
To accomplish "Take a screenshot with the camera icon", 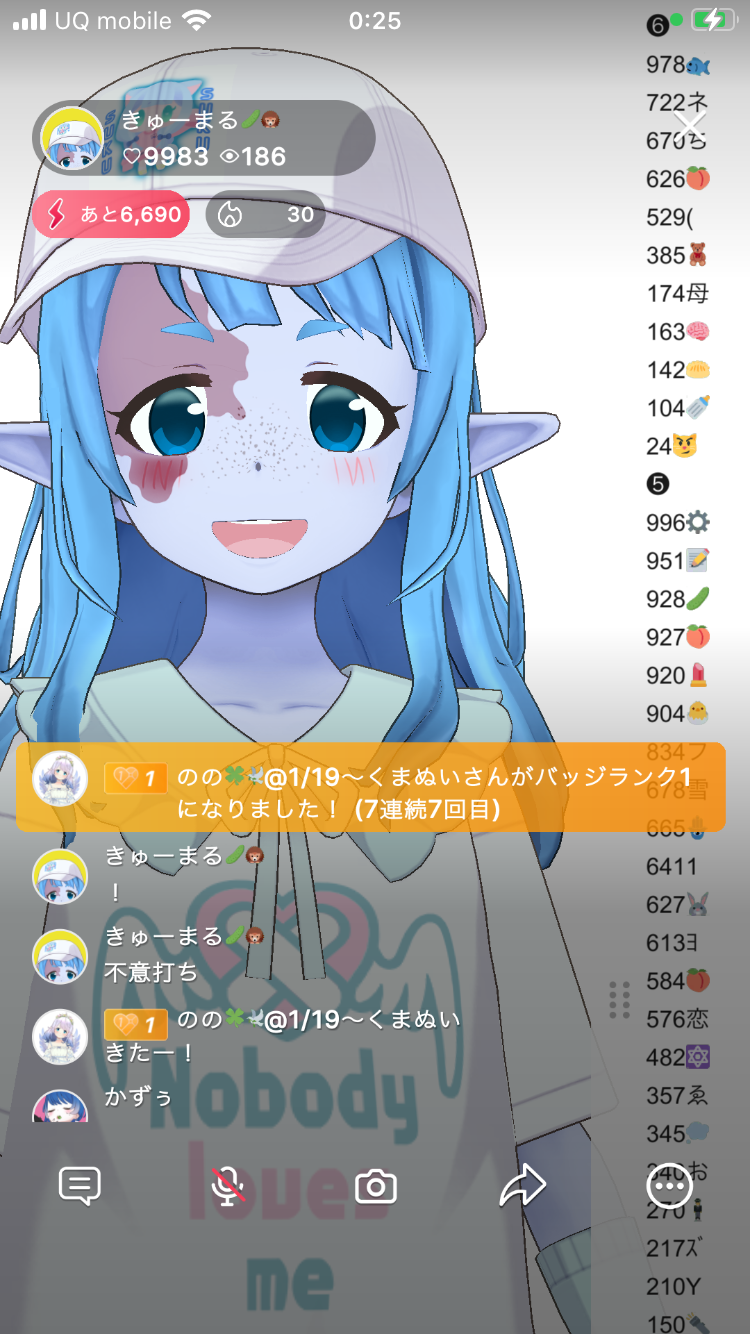I will (x=376, y=1187).
